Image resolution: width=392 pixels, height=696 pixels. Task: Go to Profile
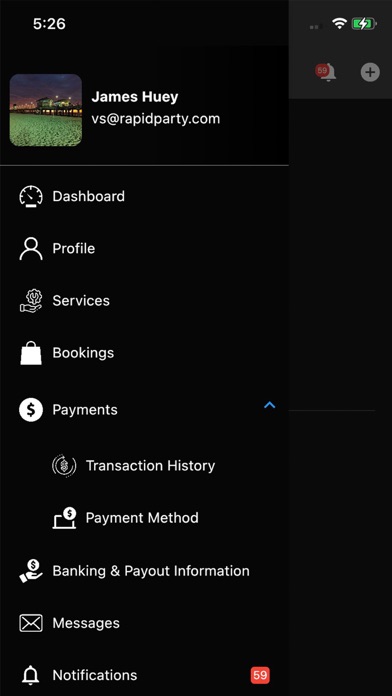(144, 249)
